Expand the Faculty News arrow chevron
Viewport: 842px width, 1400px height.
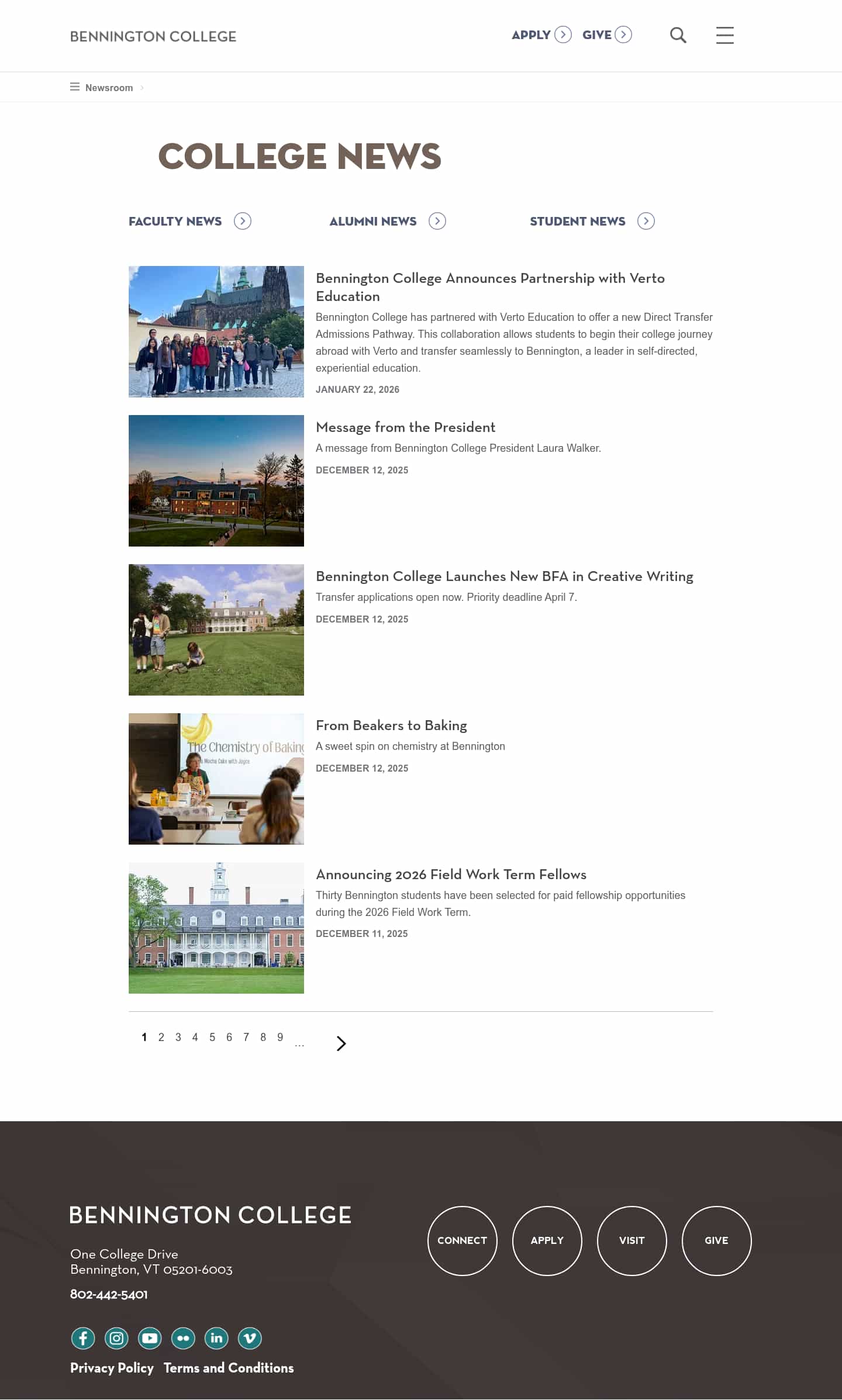(243, 222)
